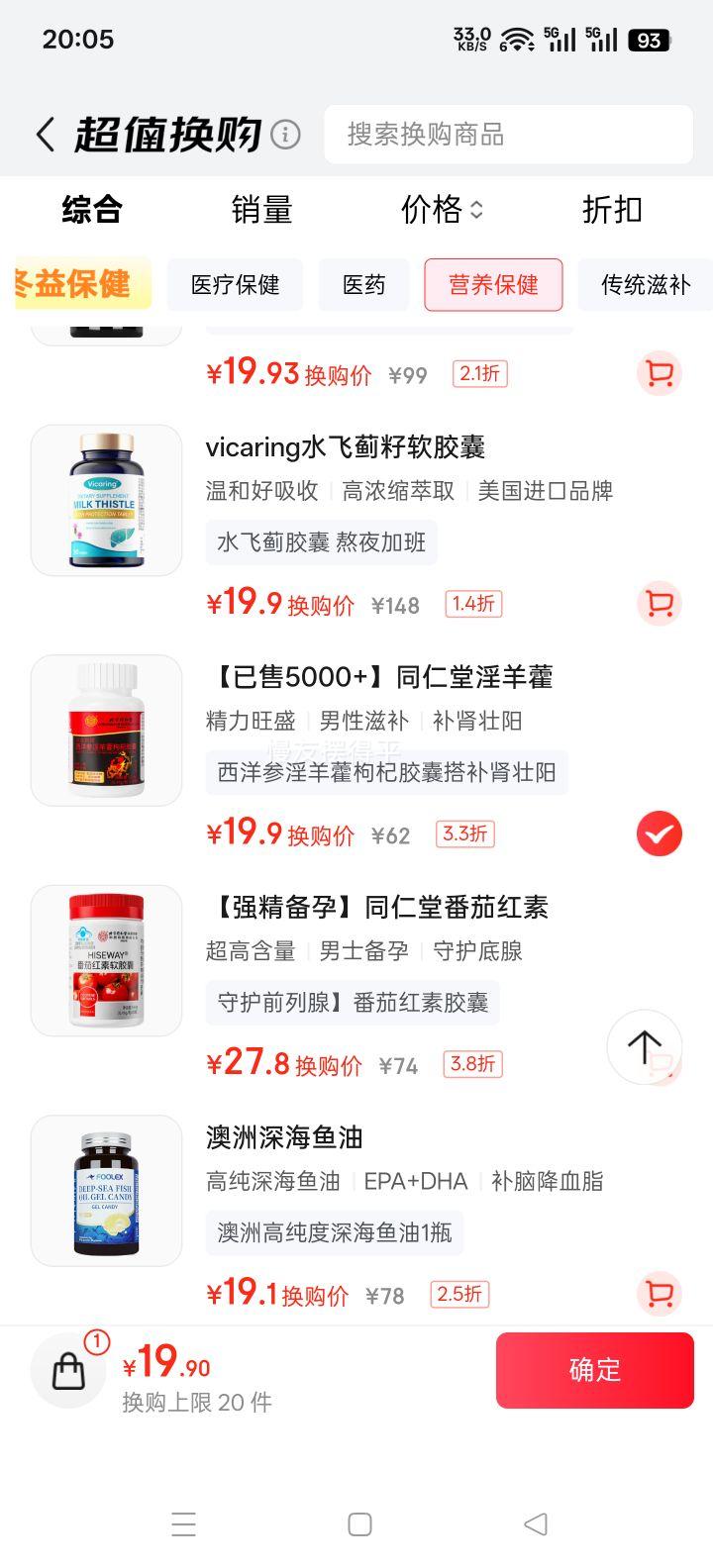The width and height of the screenshot is (713, 1568).
Task: Collapse the 医药 filter option
Action: coord(363,285)
